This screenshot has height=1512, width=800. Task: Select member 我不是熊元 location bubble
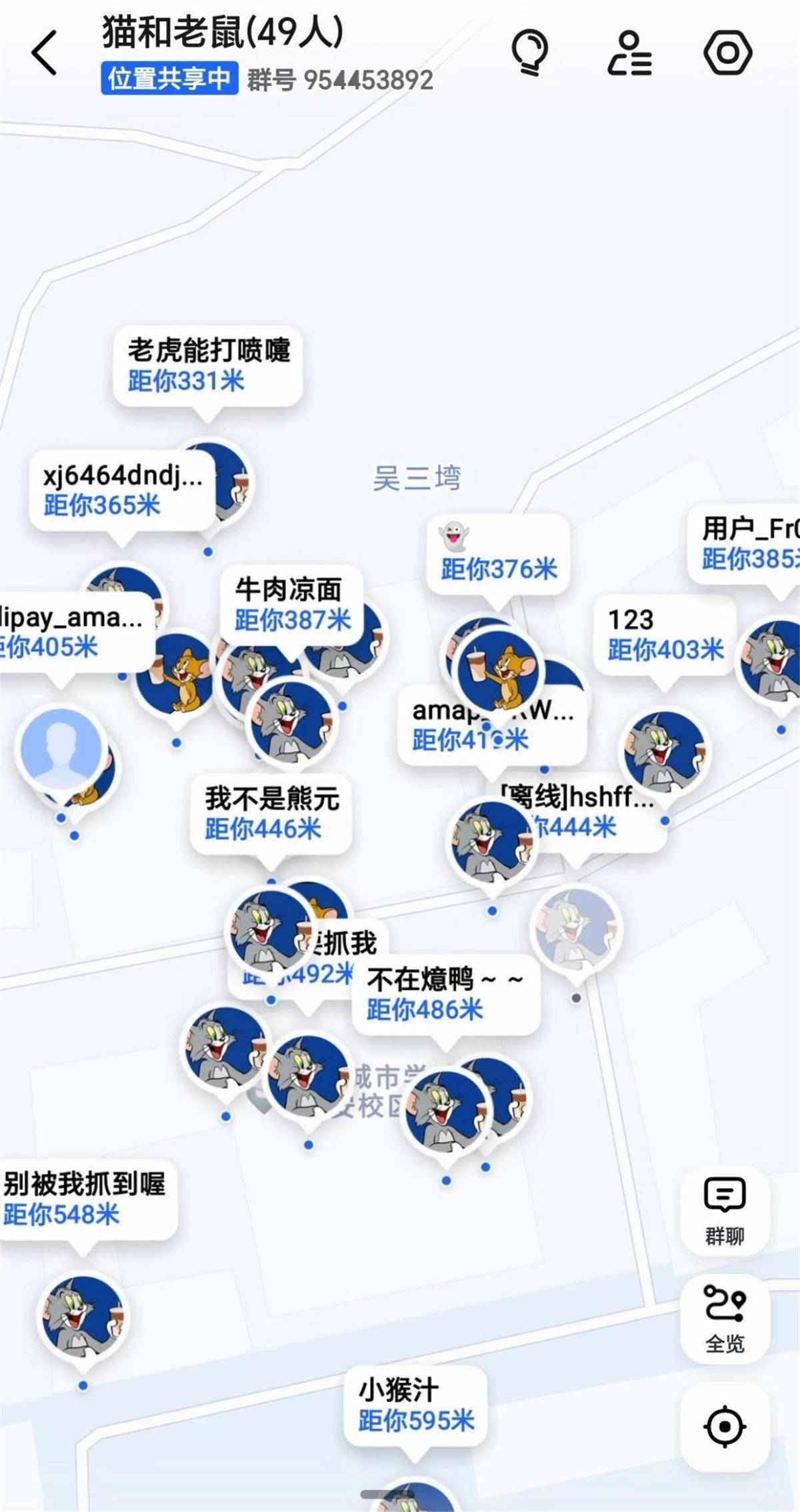271,814
